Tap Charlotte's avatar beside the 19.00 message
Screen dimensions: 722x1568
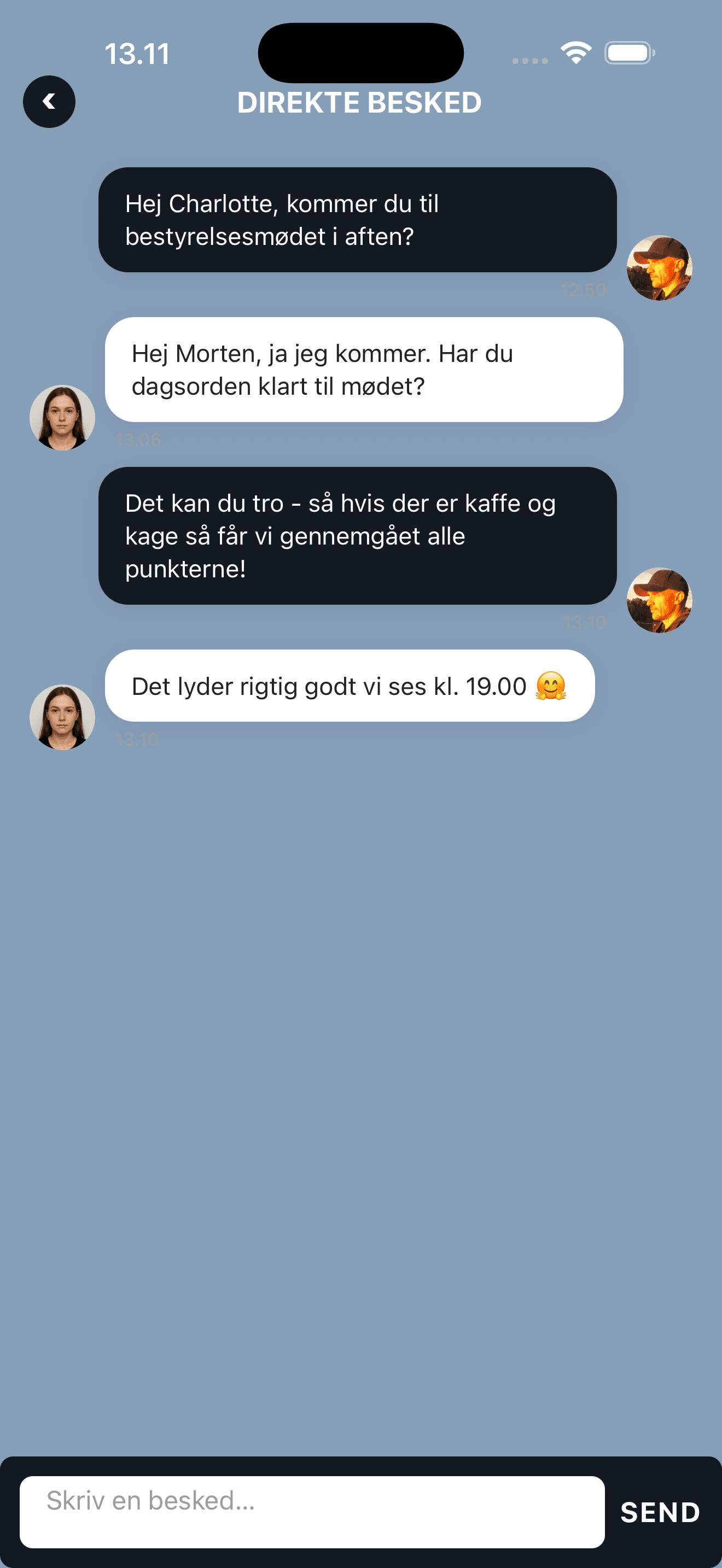click(62, 716)
